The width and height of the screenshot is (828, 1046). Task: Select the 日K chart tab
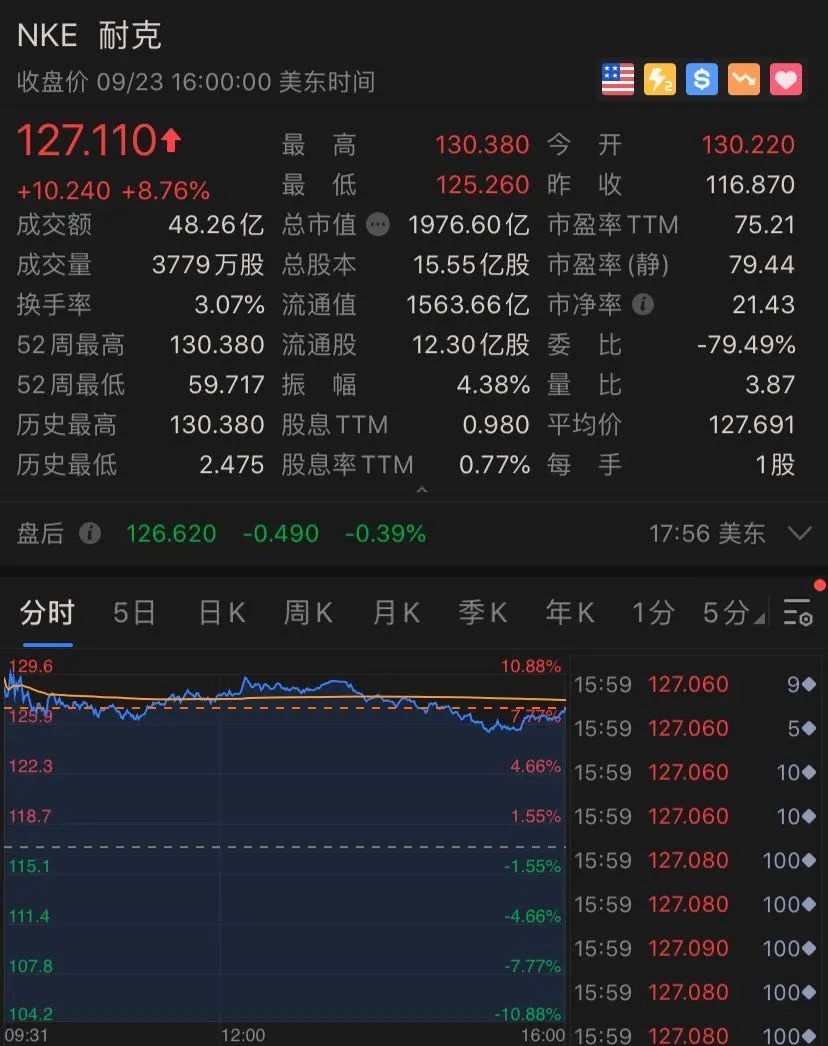(x=221, y=612)
